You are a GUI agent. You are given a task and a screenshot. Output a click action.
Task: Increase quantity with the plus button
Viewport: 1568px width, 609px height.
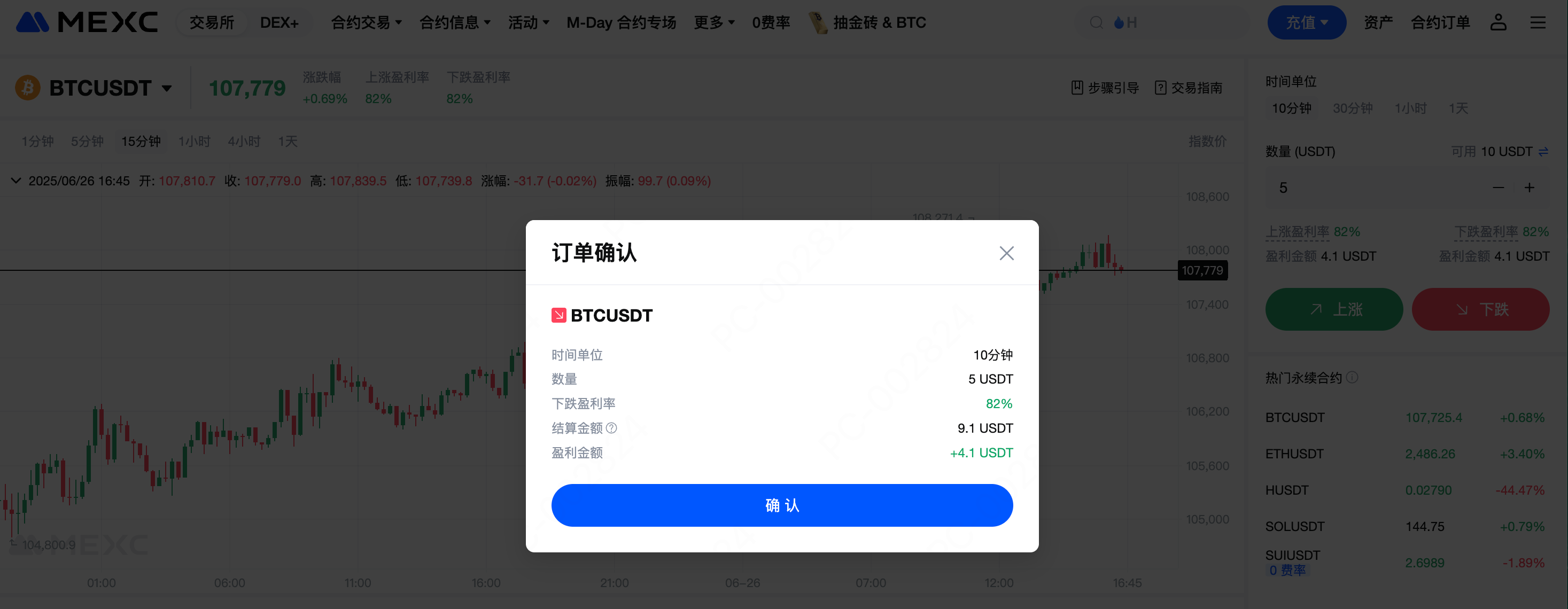pos(1529,188)
